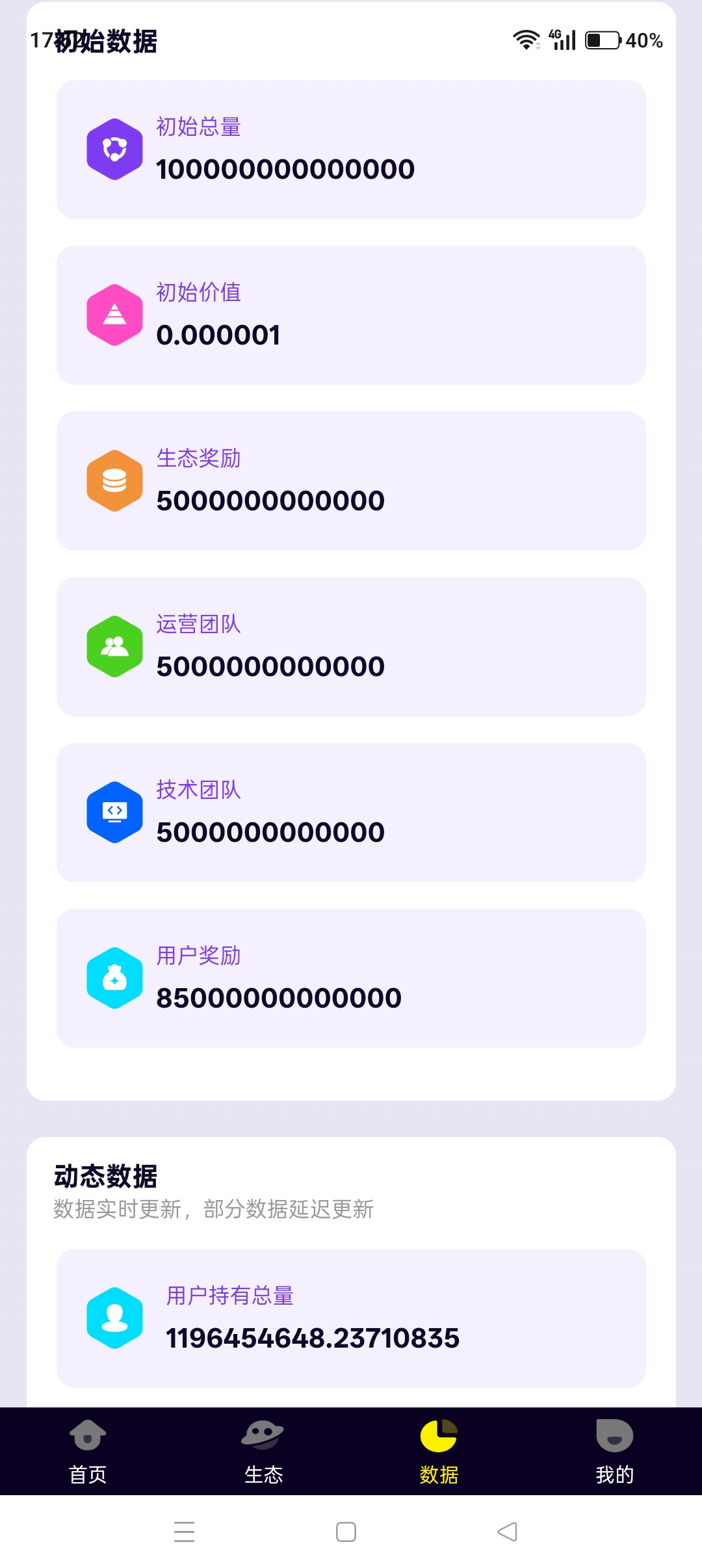The width and height of the screenshot is (702, 1568).
Task: Go to the 首页 home tab
Action: [88, 1452]
